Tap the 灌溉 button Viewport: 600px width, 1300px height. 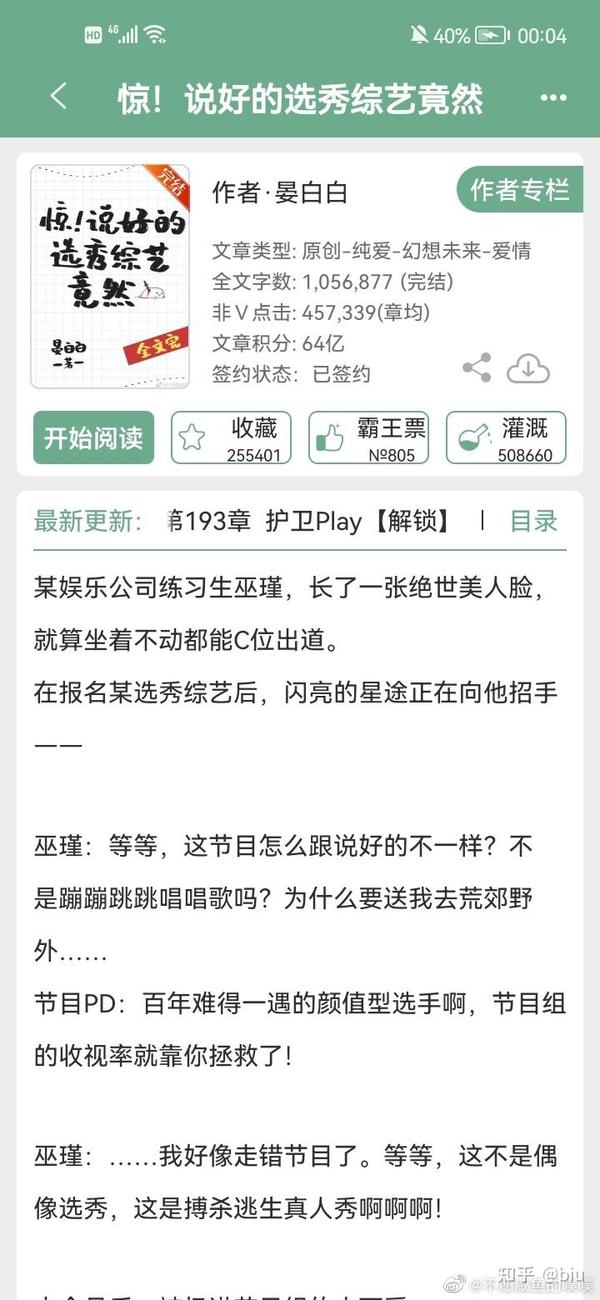tap(506, 437)
